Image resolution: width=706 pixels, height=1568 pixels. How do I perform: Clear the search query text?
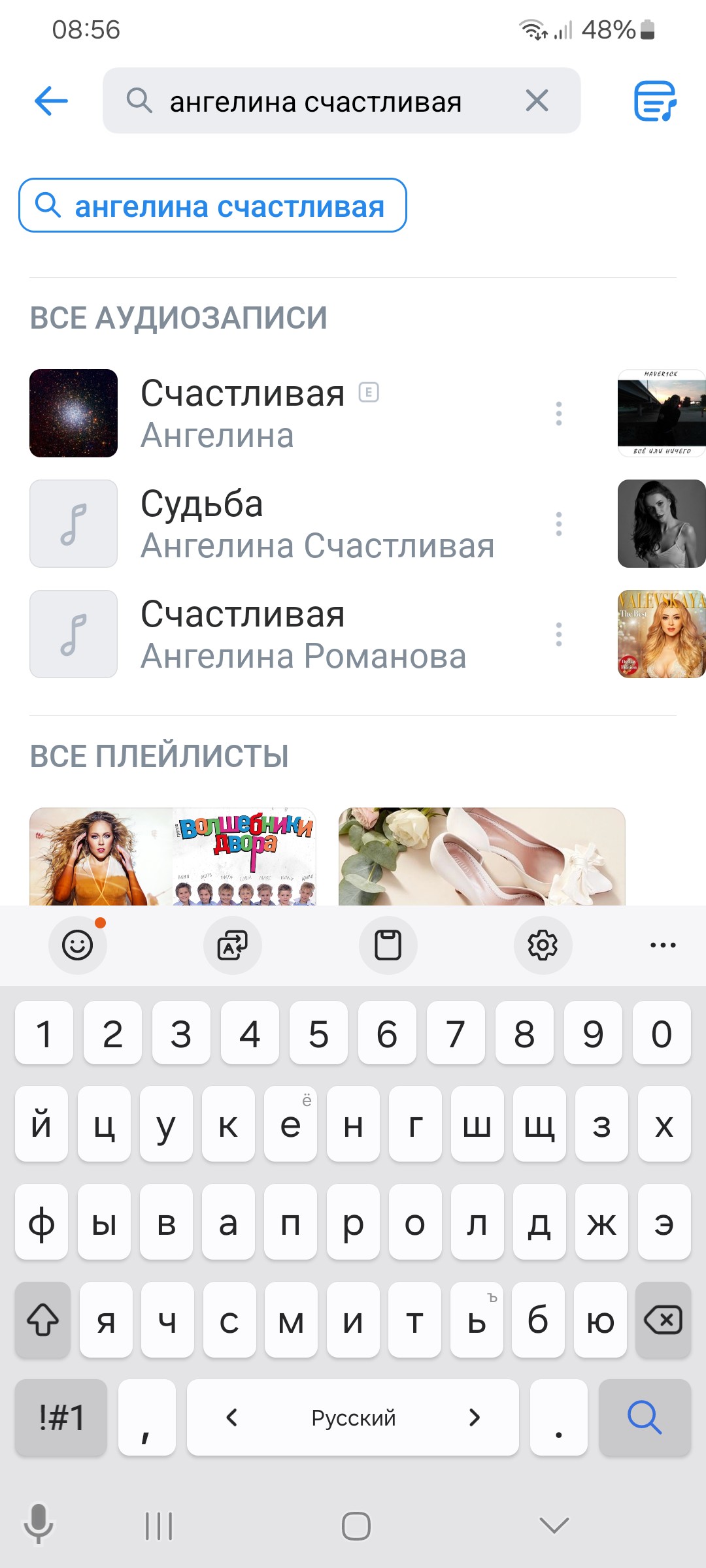pyautogui.click(x=537, y=101)
